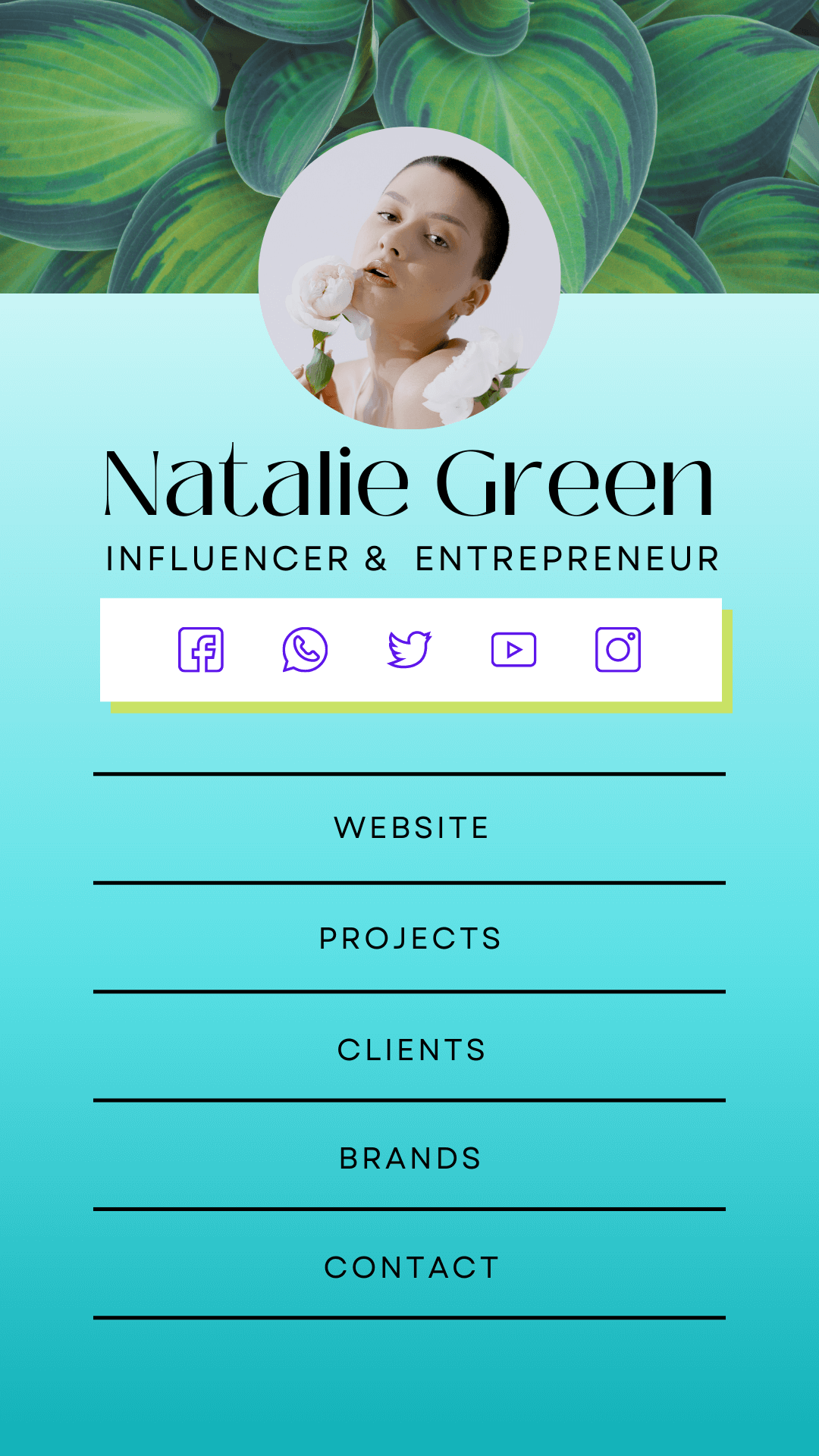Open the YouTube channel icon
The image size is (819, 1456).
(514, 650)
